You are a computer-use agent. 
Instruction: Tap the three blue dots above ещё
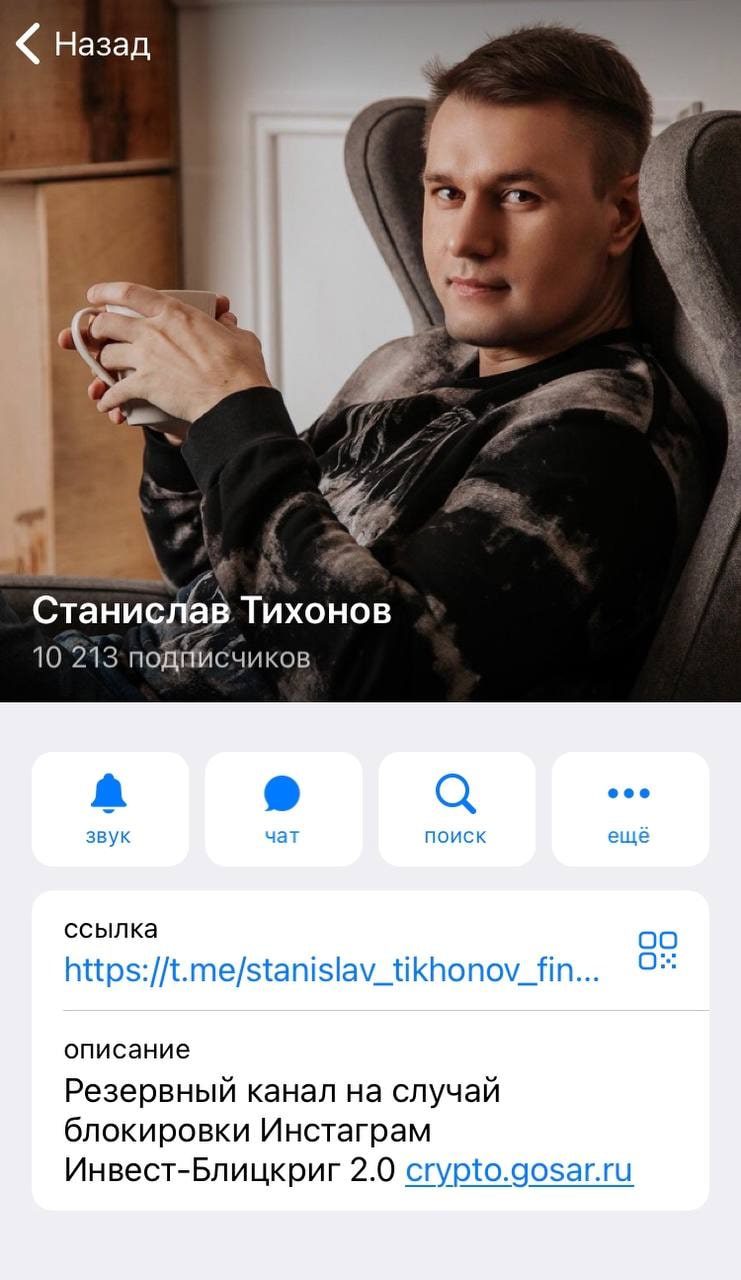pyautogui.click(x=629, y=792)
